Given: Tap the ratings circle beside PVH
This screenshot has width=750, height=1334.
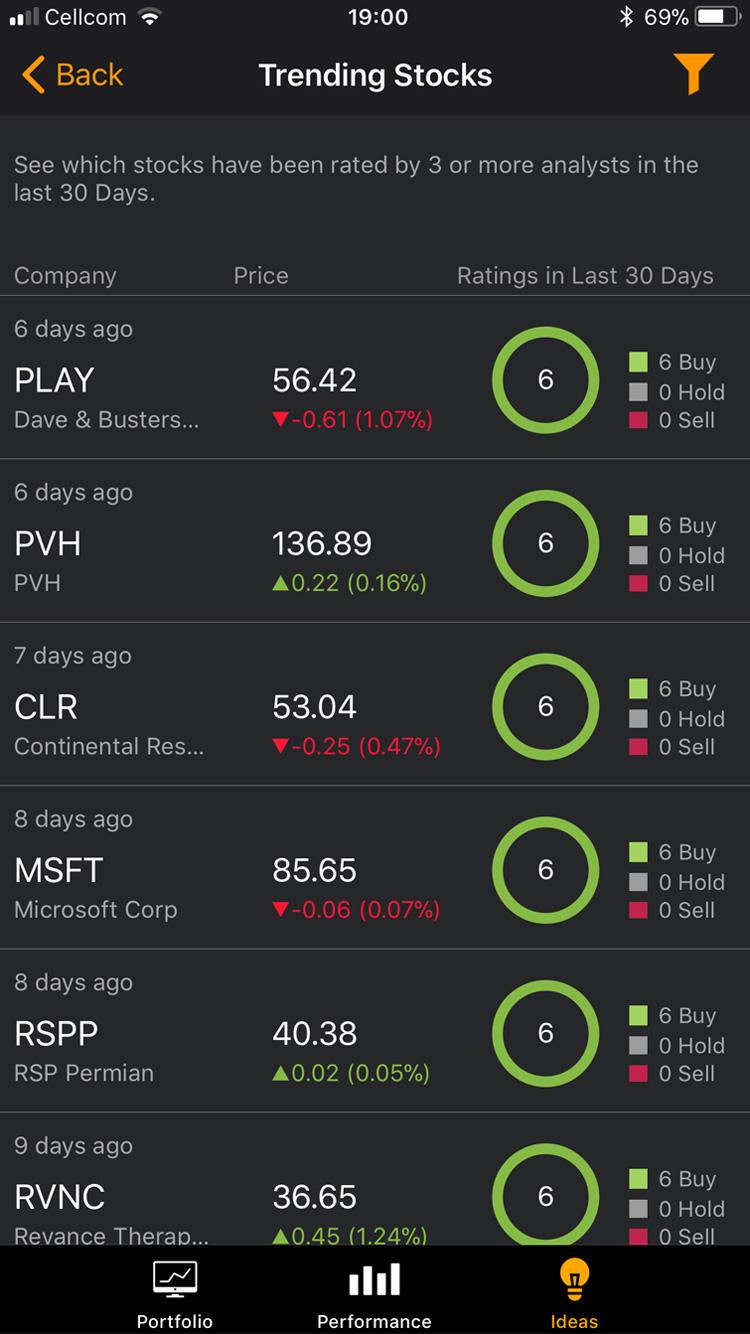Looking at the screenshot, I should (545, 544).
